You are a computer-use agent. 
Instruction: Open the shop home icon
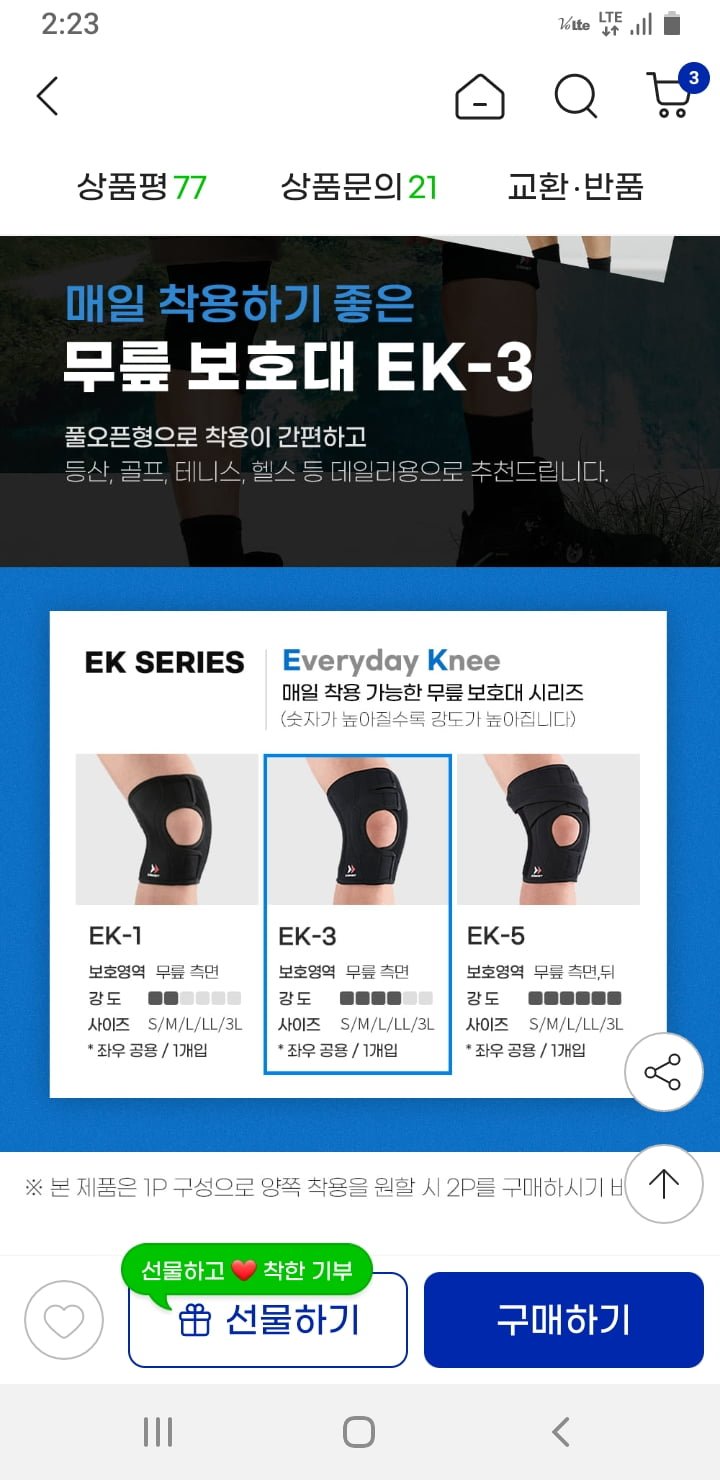(x=479, y=97)
